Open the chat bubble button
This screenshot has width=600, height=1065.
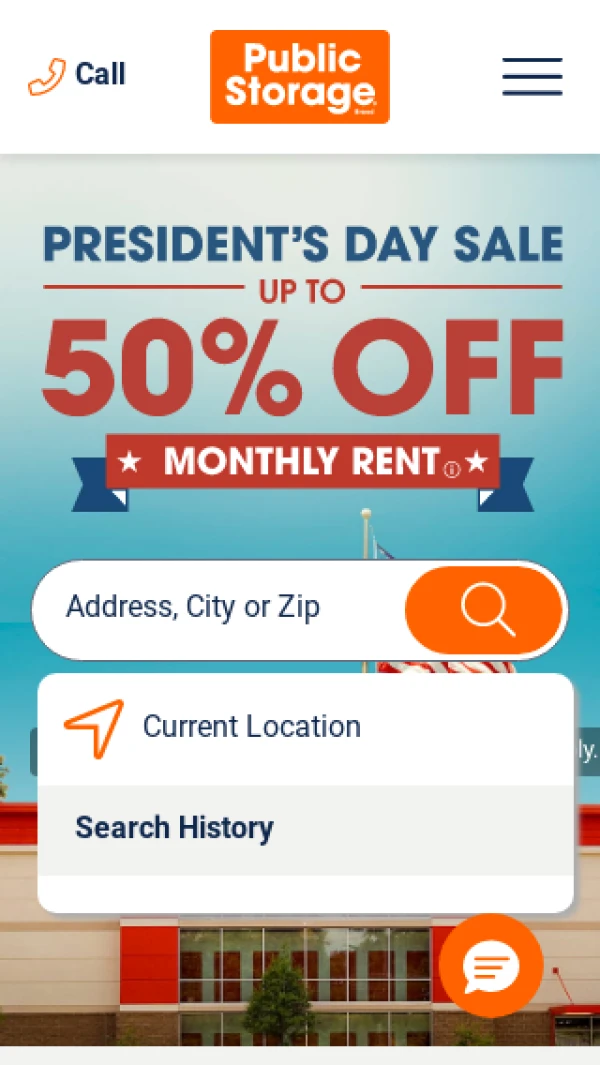[x=490, y=966]
